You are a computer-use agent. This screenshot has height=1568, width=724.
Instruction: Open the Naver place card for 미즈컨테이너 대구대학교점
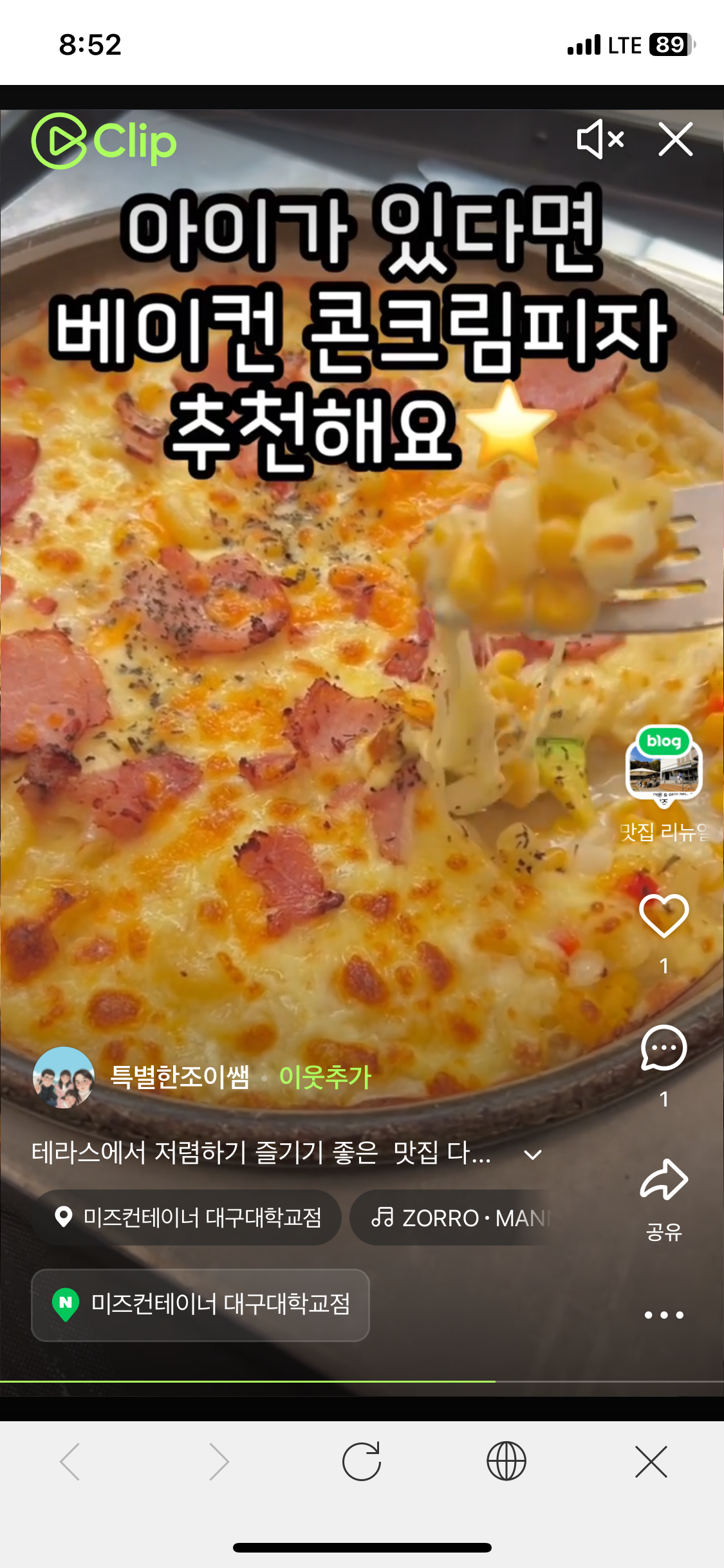click(200, 1305)
